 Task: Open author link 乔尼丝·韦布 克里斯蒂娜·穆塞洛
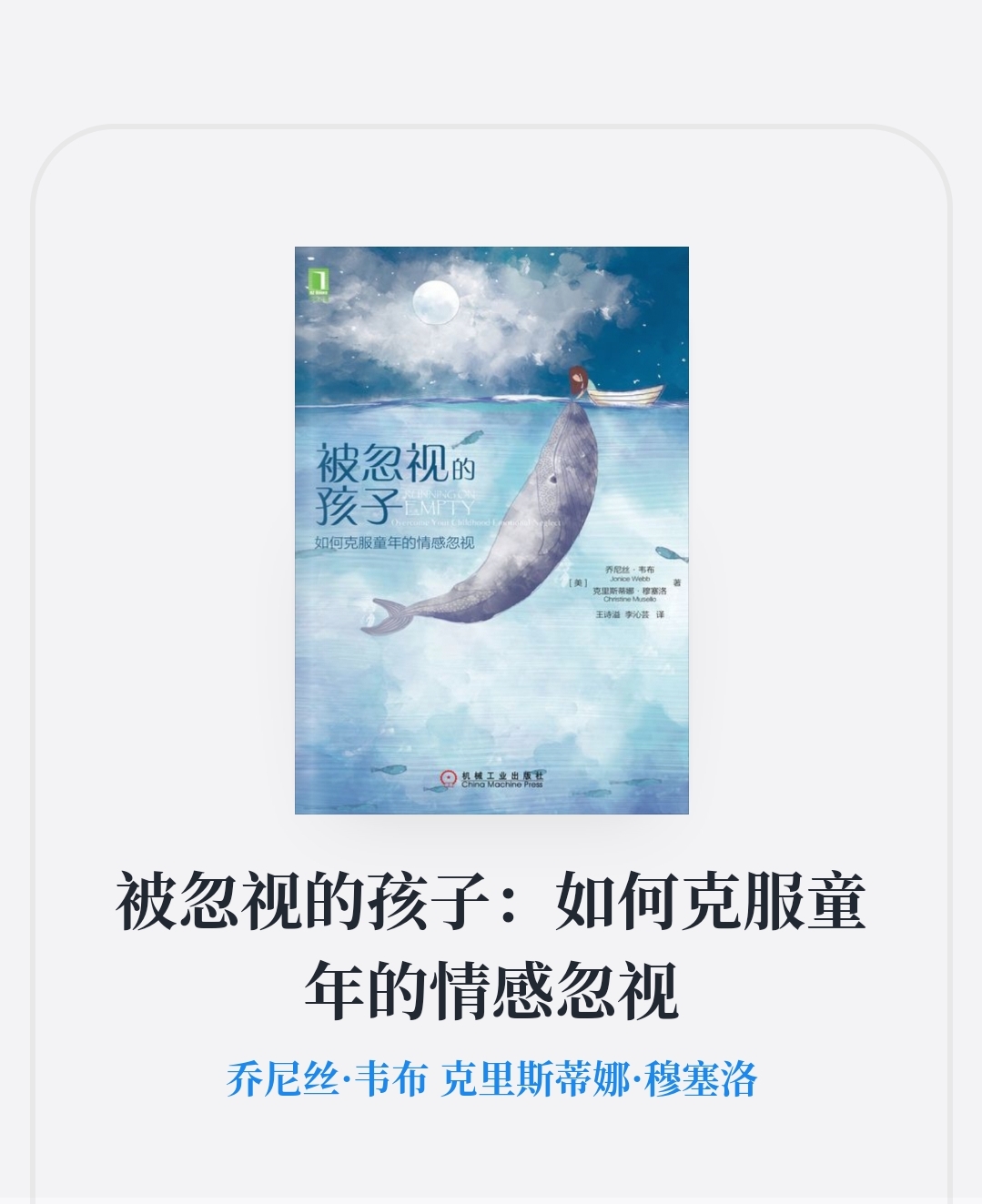tap(491, 1080)
